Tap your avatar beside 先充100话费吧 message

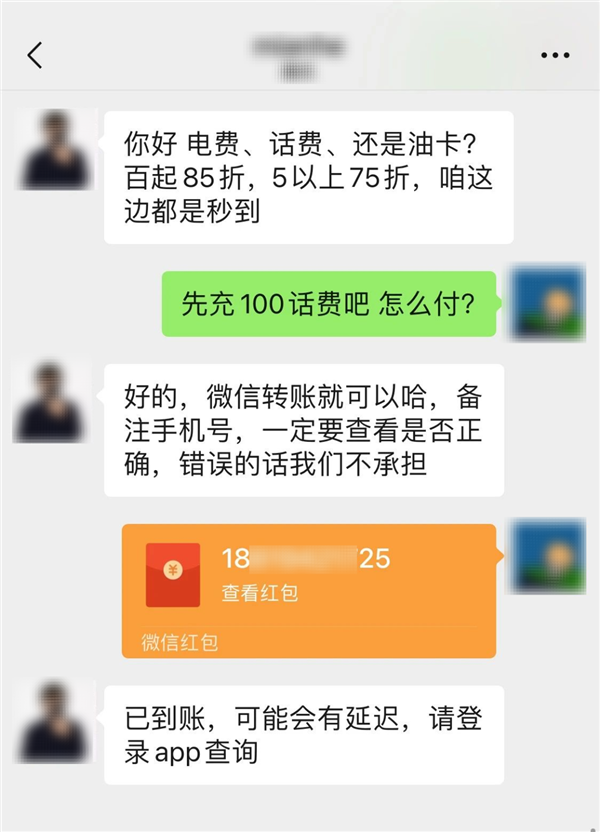pyautogui.click(x=547, y=303)
